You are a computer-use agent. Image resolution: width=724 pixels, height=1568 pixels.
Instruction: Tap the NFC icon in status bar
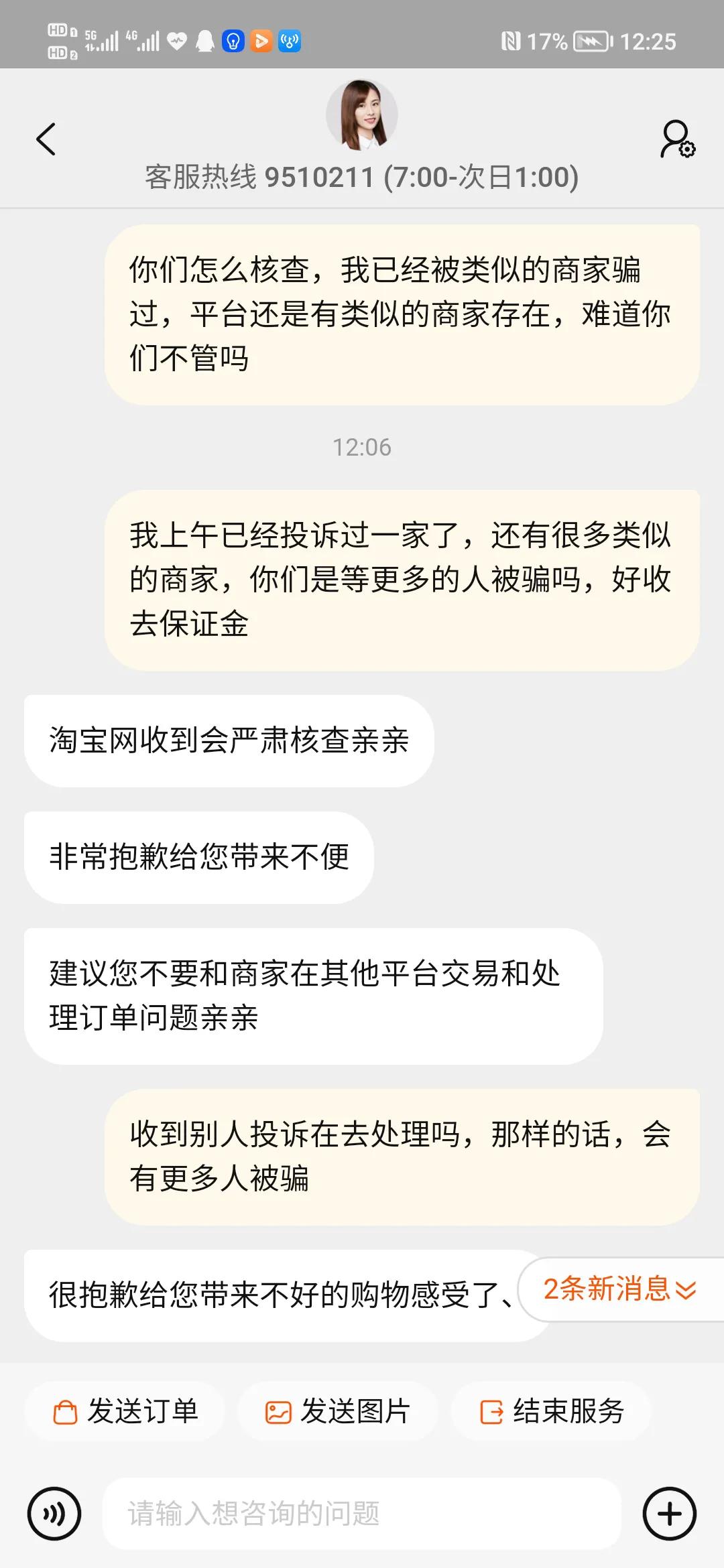coord(511,40)
